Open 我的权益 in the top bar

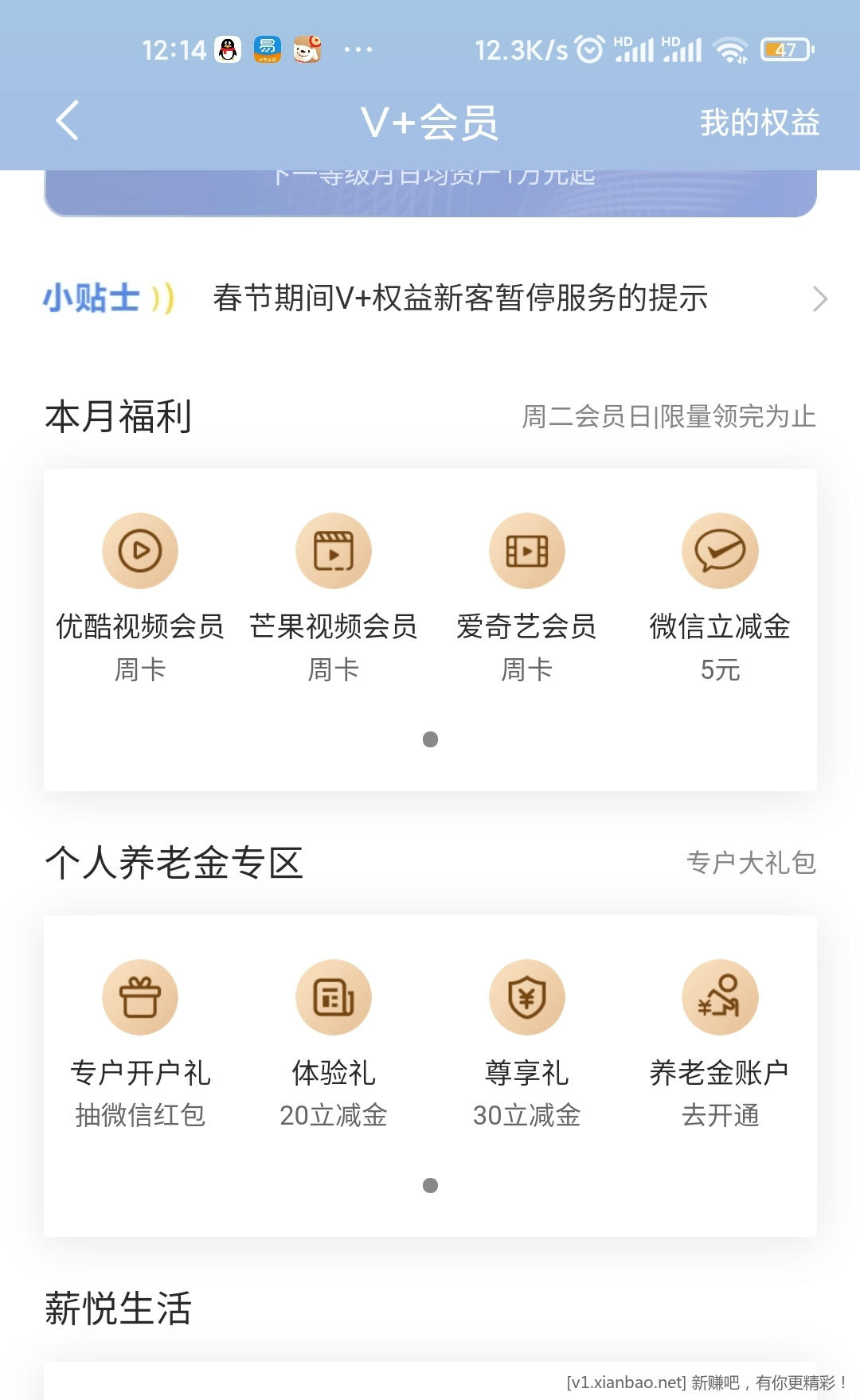click(x=759, y=123)
